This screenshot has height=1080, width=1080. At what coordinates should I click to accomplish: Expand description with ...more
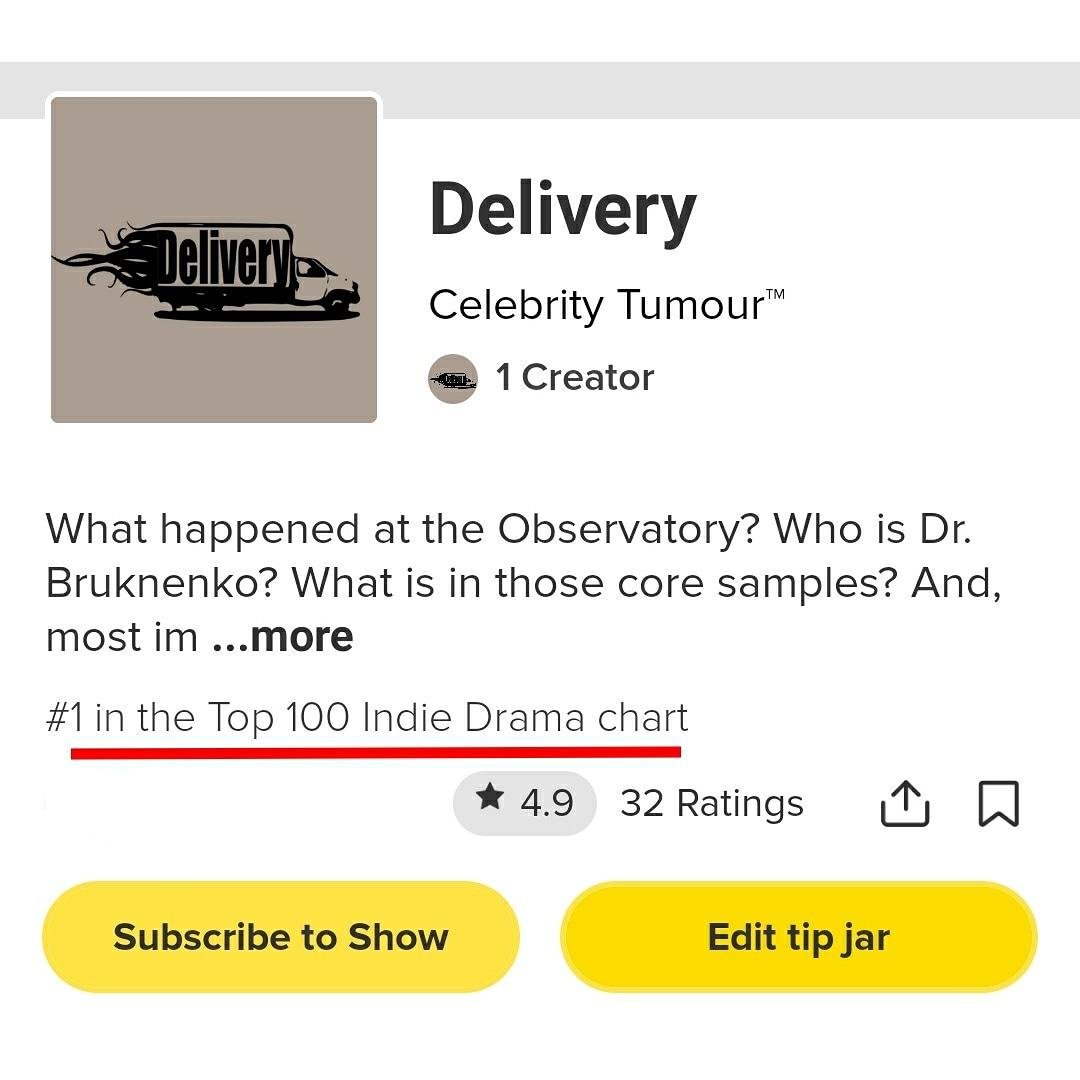click(283, 637)
